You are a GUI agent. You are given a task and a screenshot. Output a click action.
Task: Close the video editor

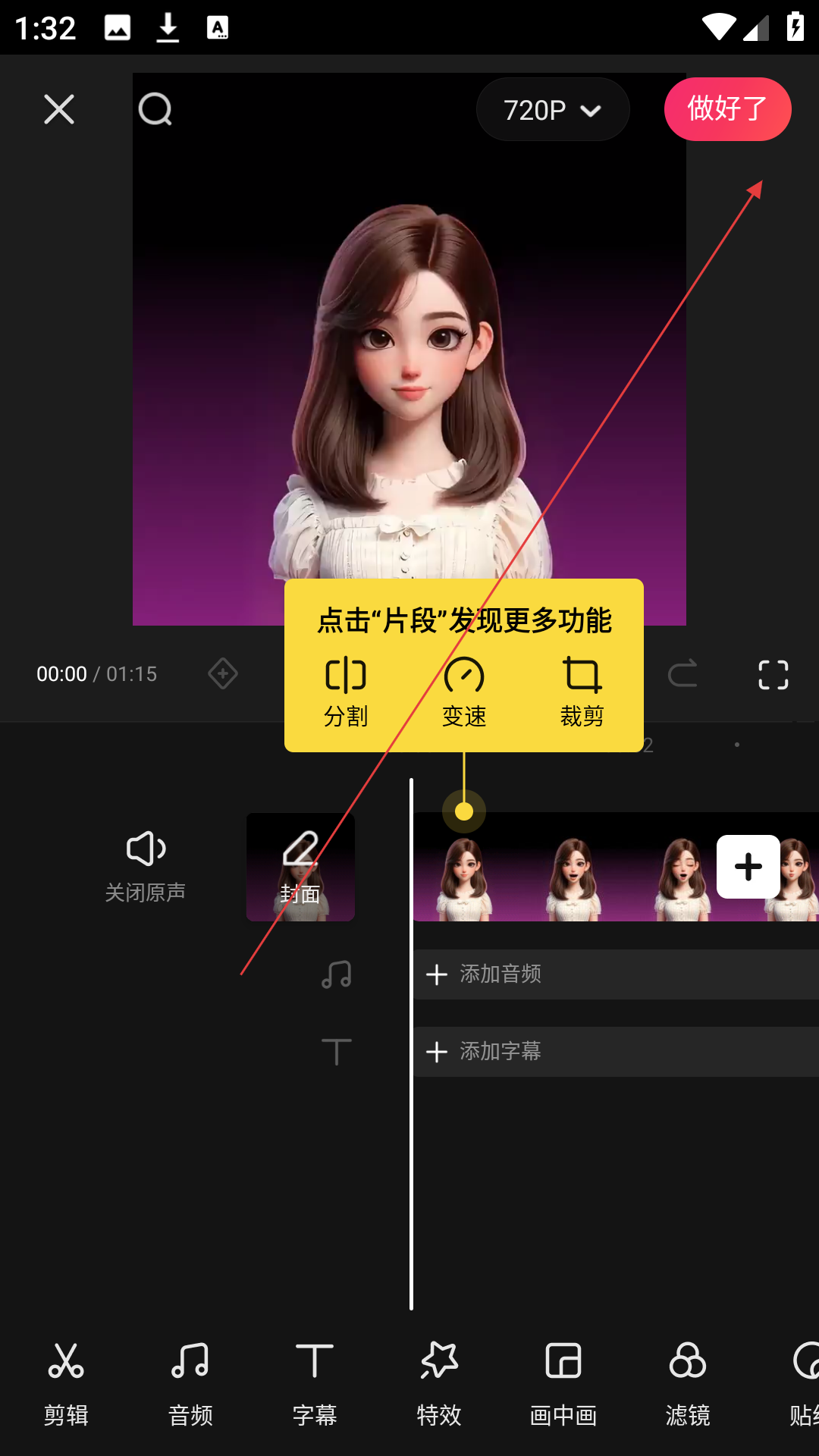(x=59, y=109)
